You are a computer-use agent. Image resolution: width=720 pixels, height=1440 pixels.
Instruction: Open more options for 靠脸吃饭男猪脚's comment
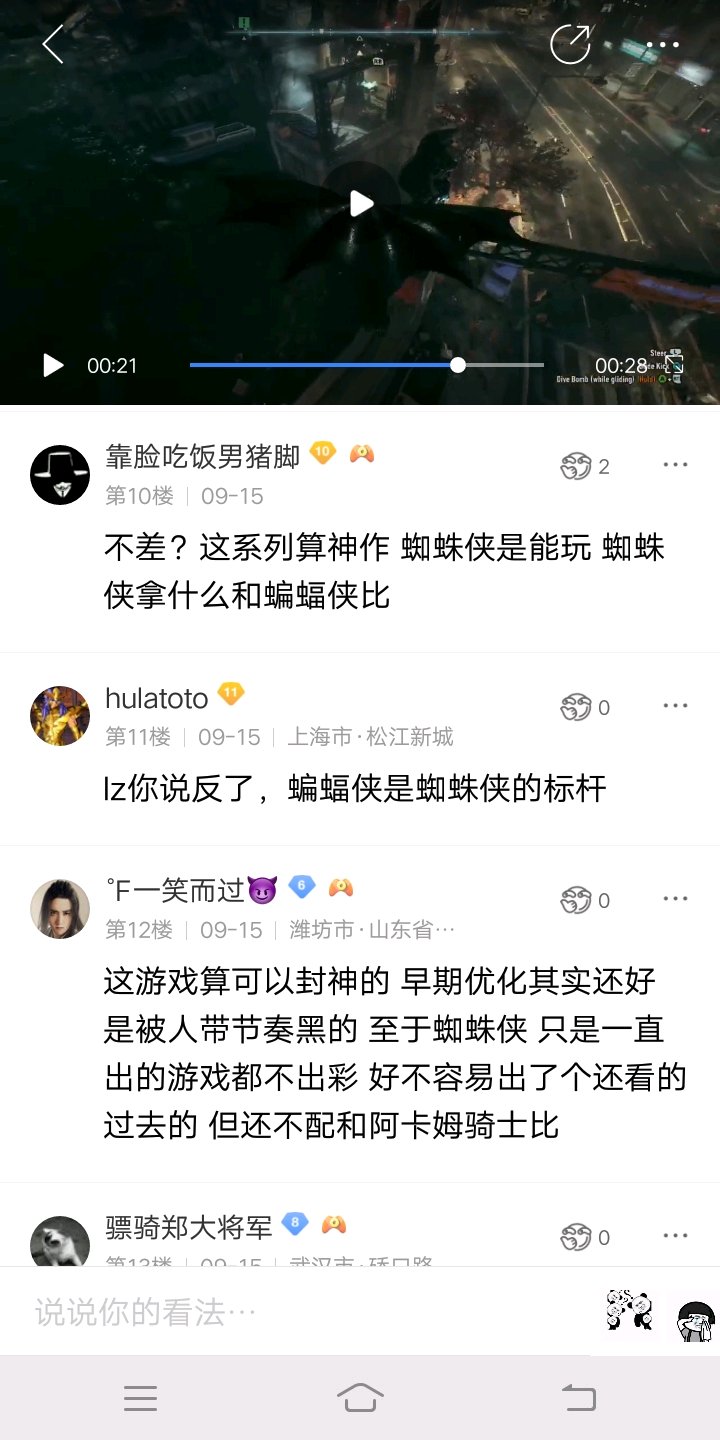point(675,465)
